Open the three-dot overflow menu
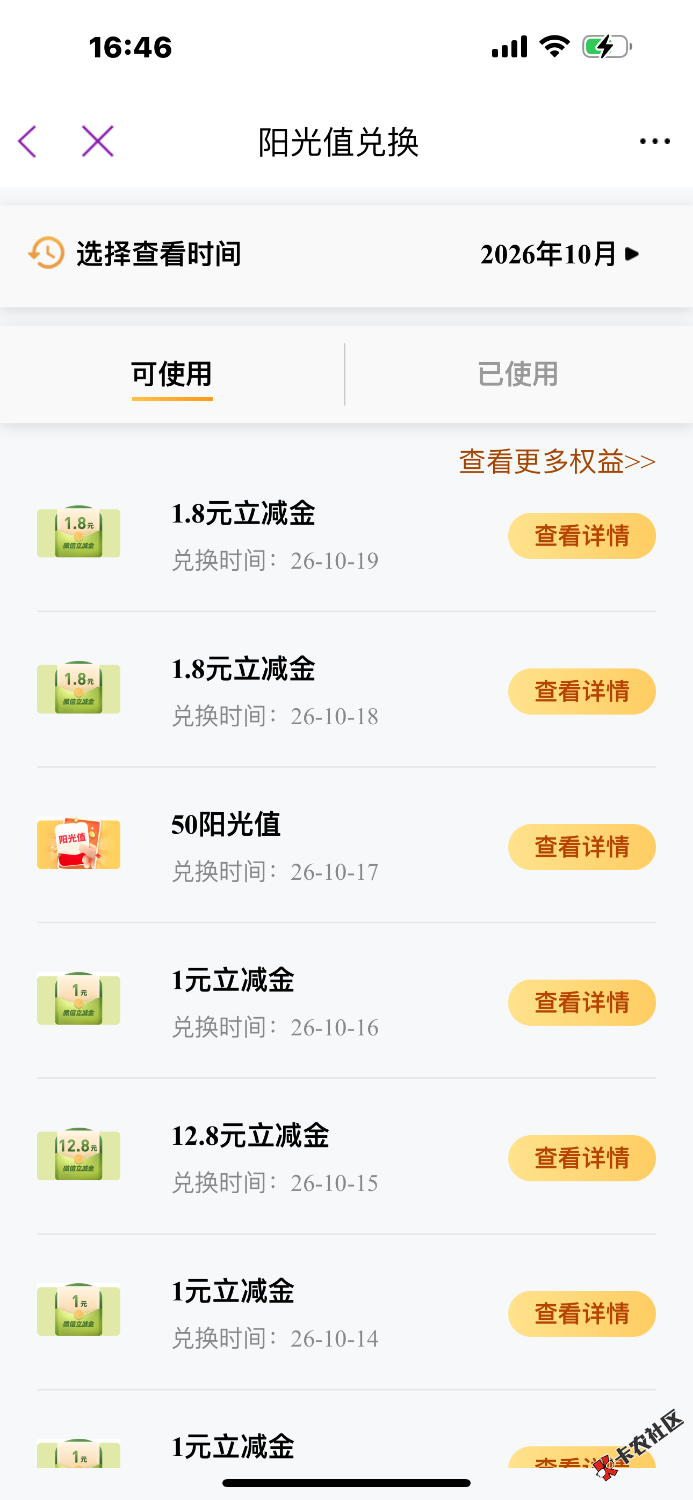This screenshot has width=693, height=1500. pyautogui.click(x=655, y=142)
